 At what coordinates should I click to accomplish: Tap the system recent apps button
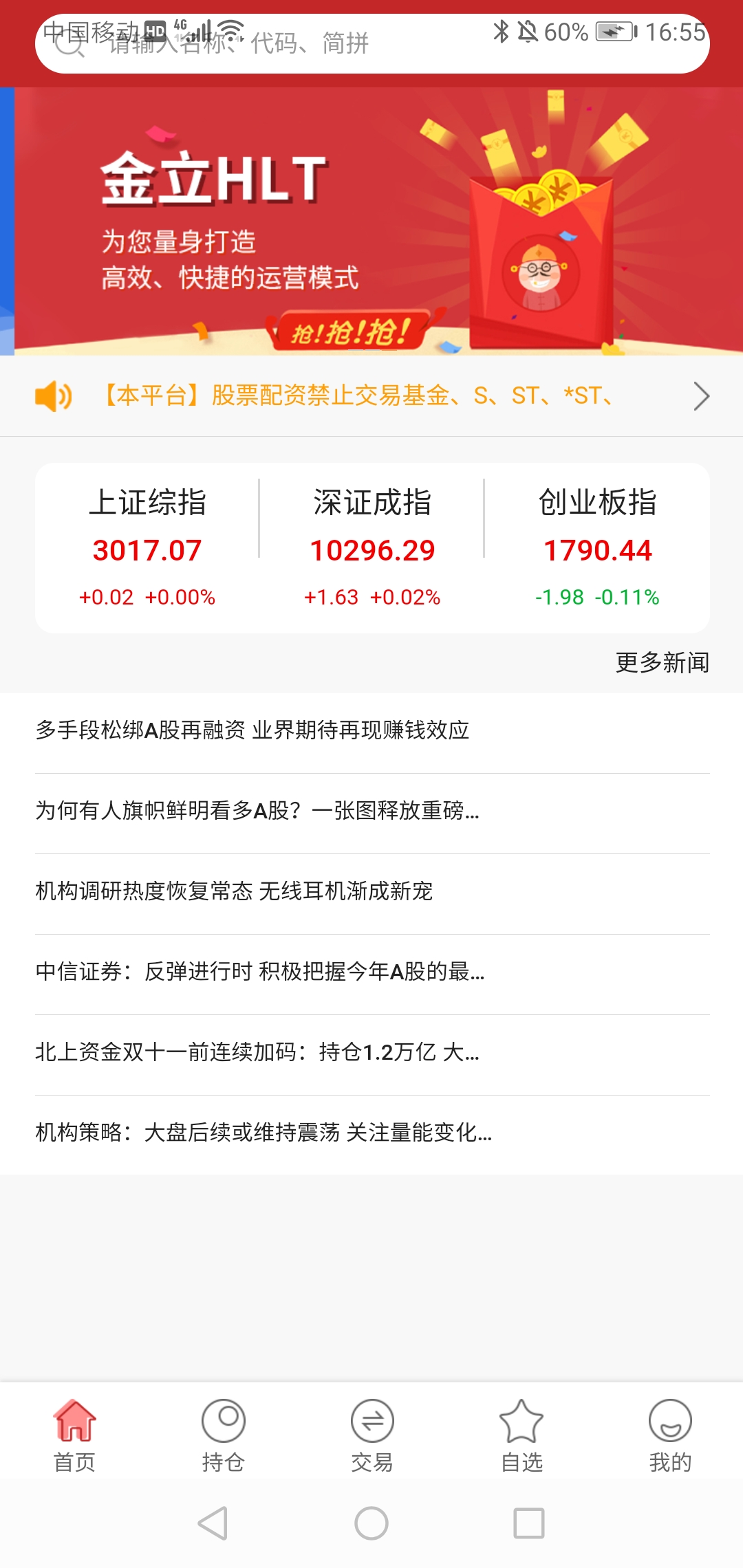pos(529,1523)
